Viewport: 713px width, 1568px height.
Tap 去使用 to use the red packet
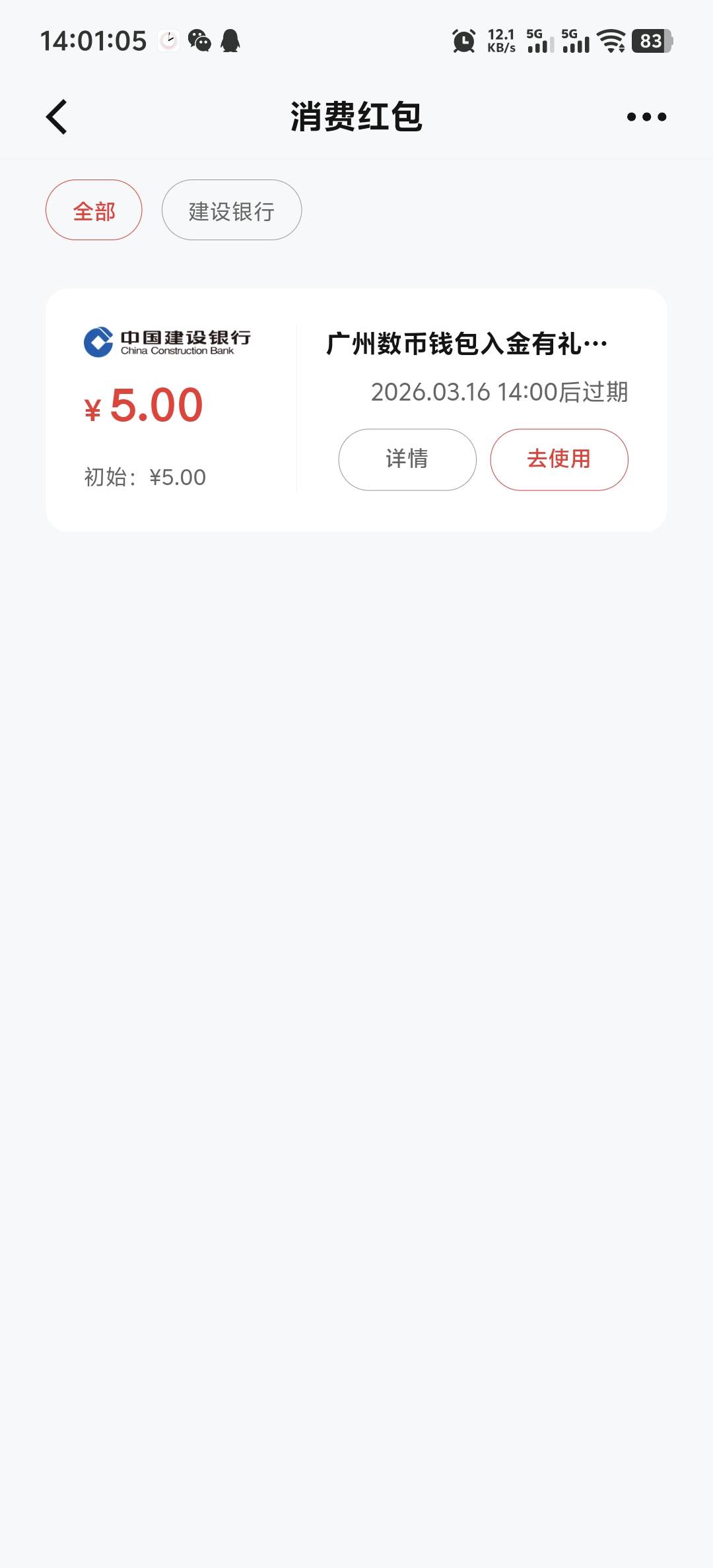(559, 459)
